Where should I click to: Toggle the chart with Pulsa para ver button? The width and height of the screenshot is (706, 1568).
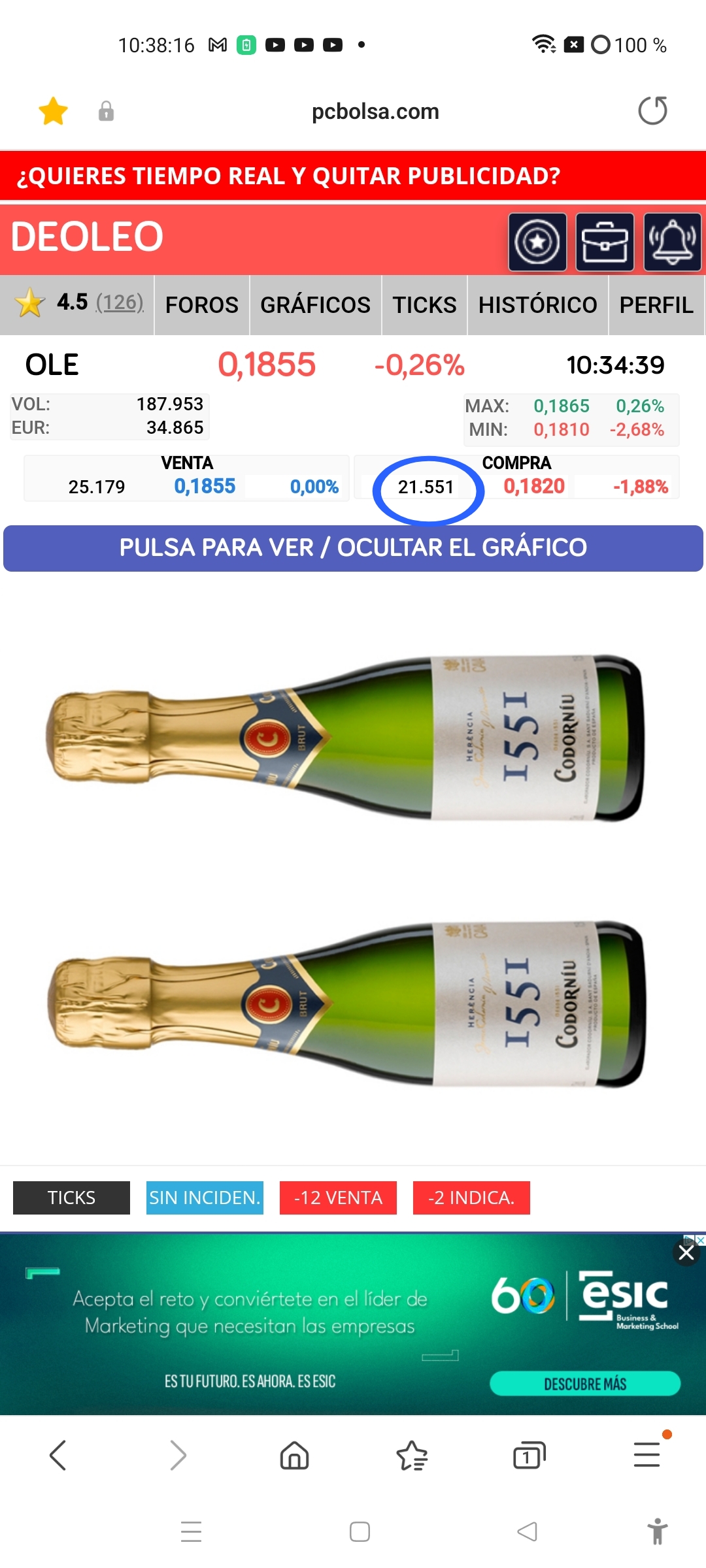pyautogui.click(x=353, y=548)
